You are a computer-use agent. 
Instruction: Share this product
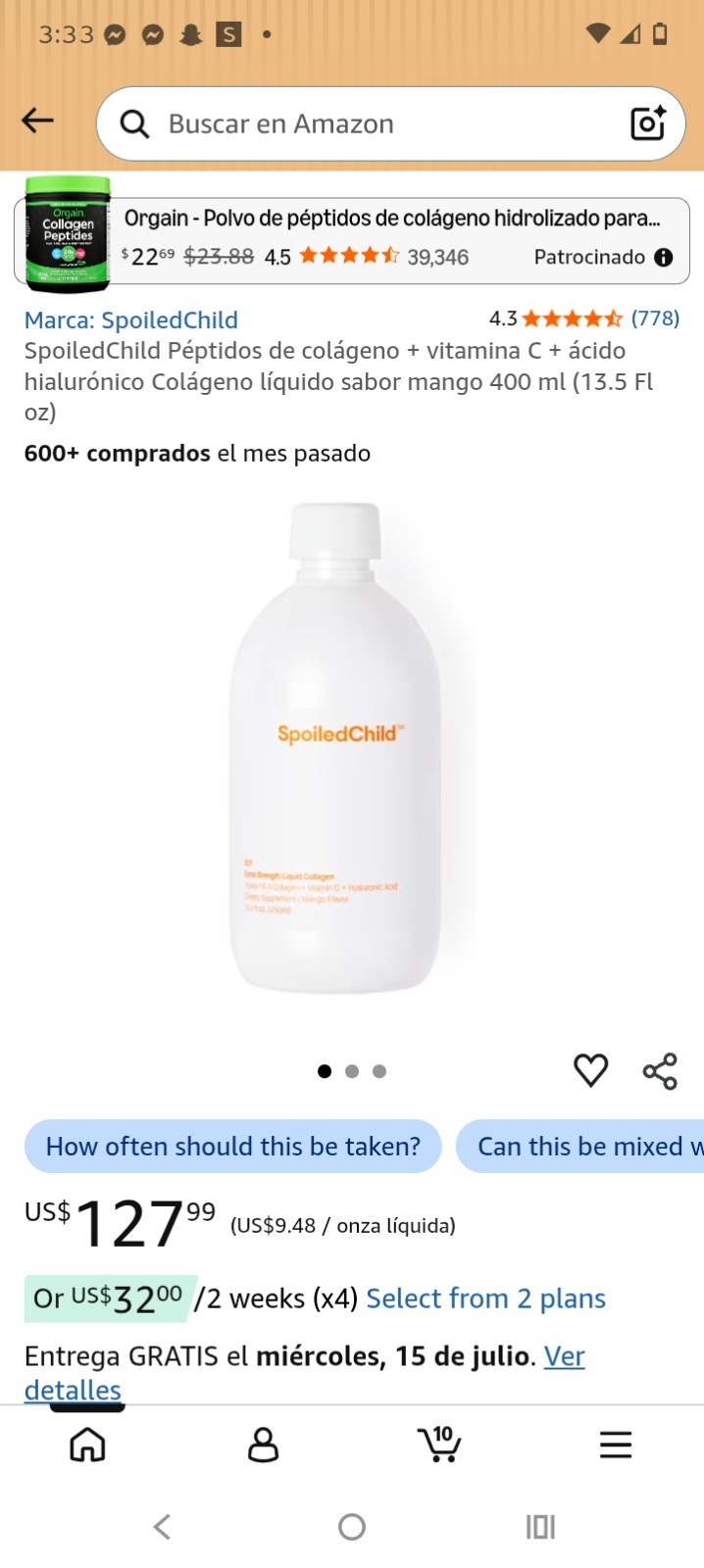[660, 1071]
